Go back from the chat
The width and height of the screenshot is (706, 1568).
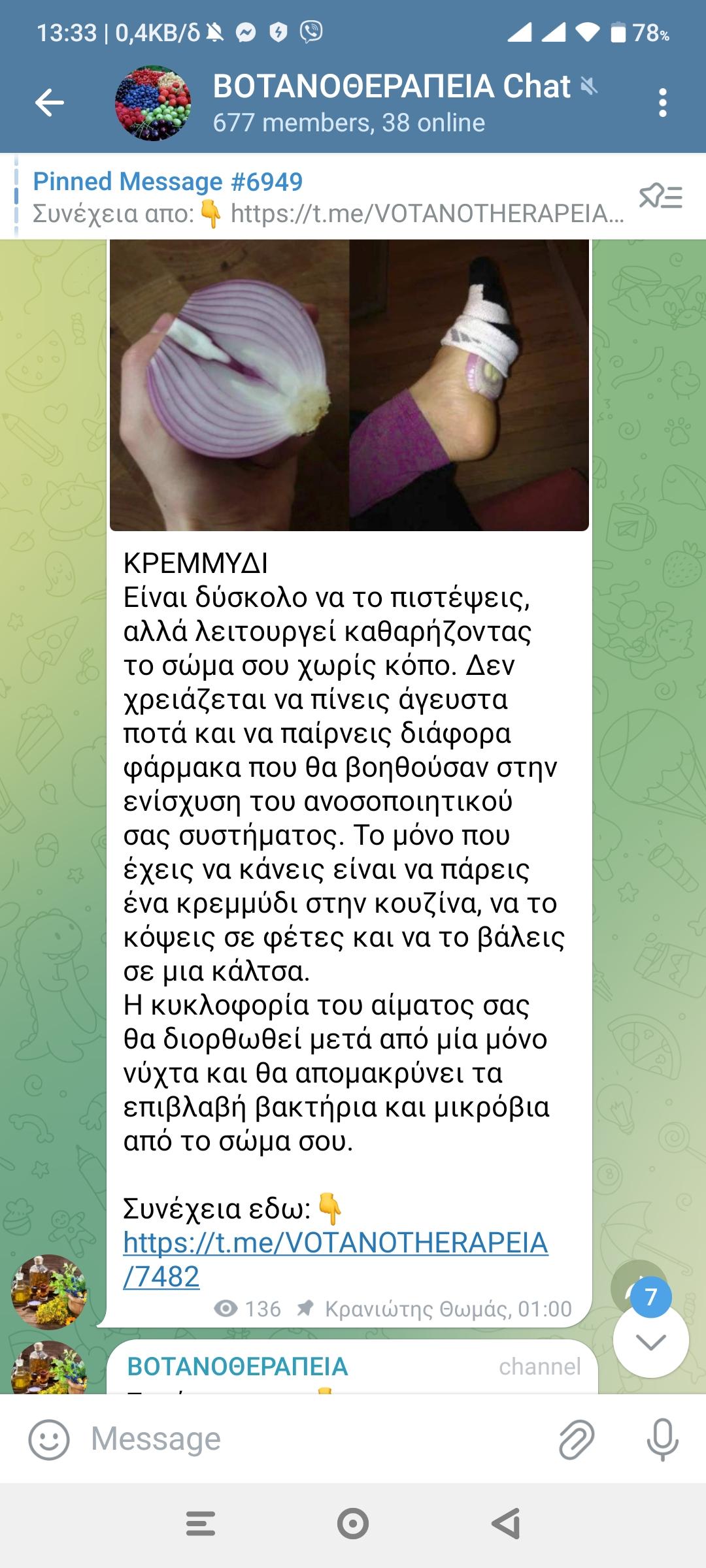[x=49, y=103]
